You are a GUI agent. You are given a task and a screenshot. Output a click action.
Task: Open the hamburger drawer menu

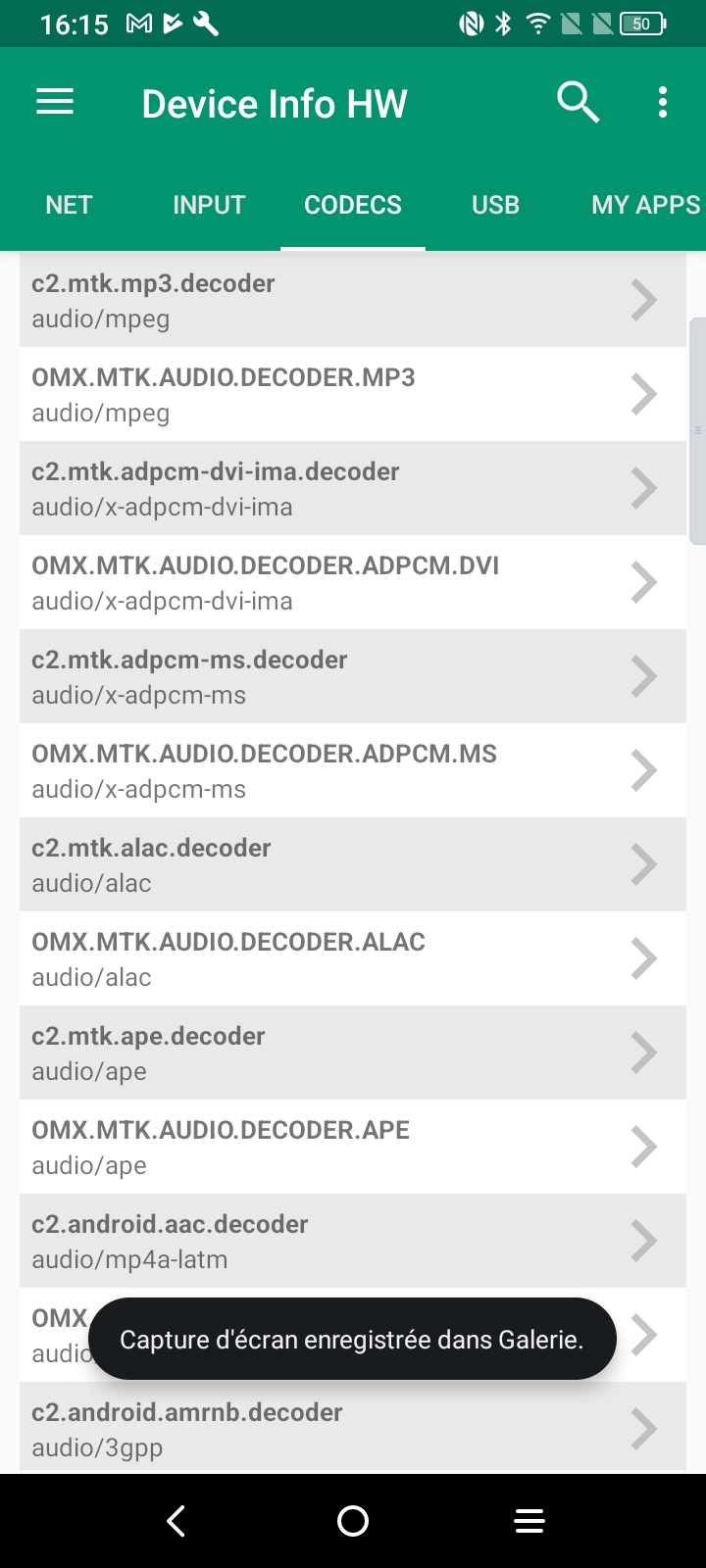(55, 102)
